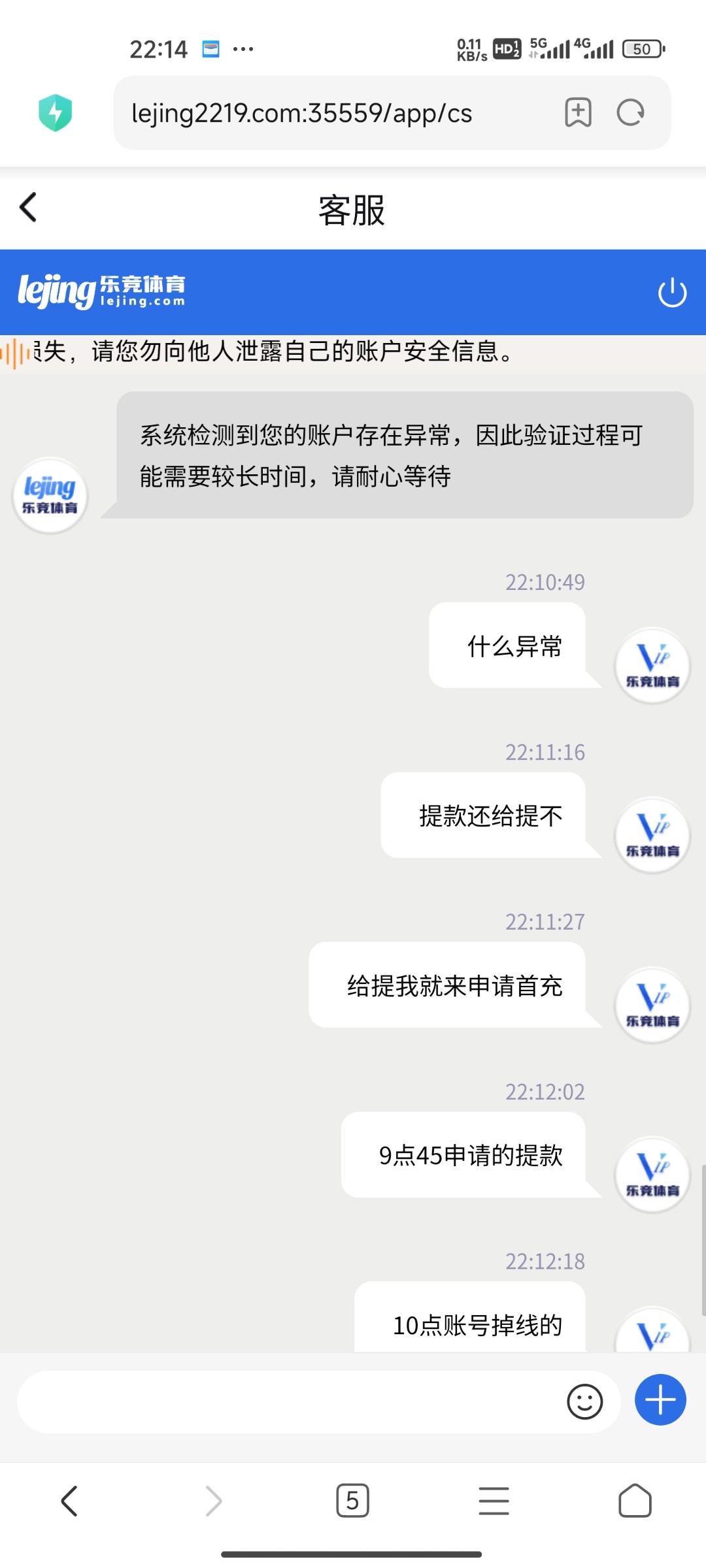Open the more options ellipsis in status bar
Image resolution: width=706 pixels, height=1568 pixels.
click(243, 48)
